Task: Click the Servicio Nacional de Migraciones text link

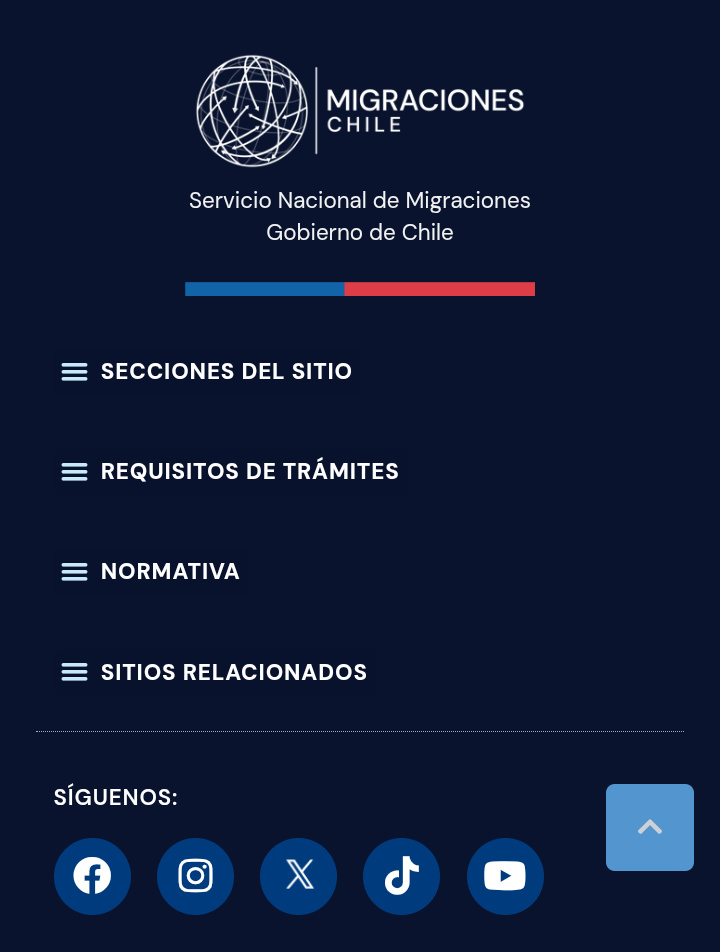Action: [360, 200]
